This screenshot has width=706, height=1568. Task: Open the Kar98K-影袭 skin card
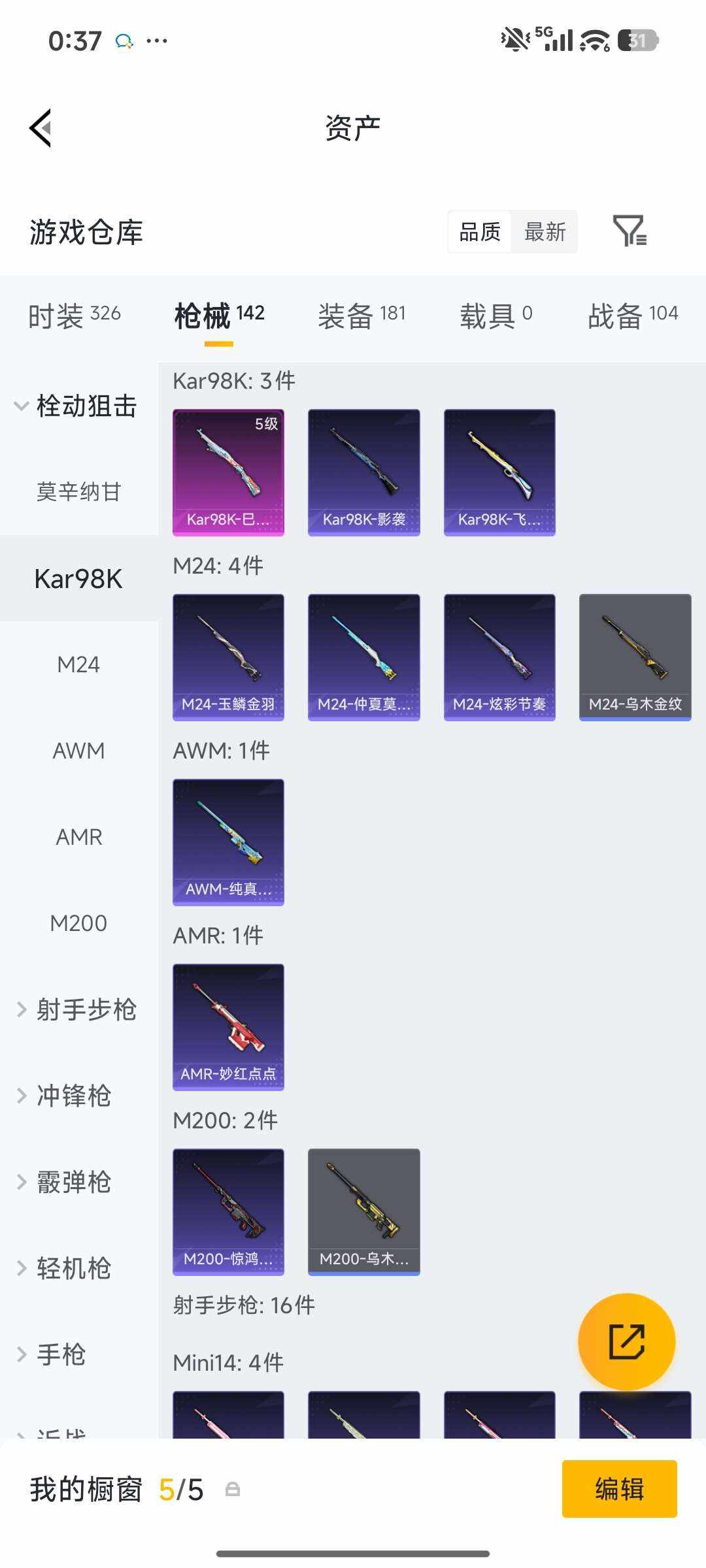click(x=363, y=472)
